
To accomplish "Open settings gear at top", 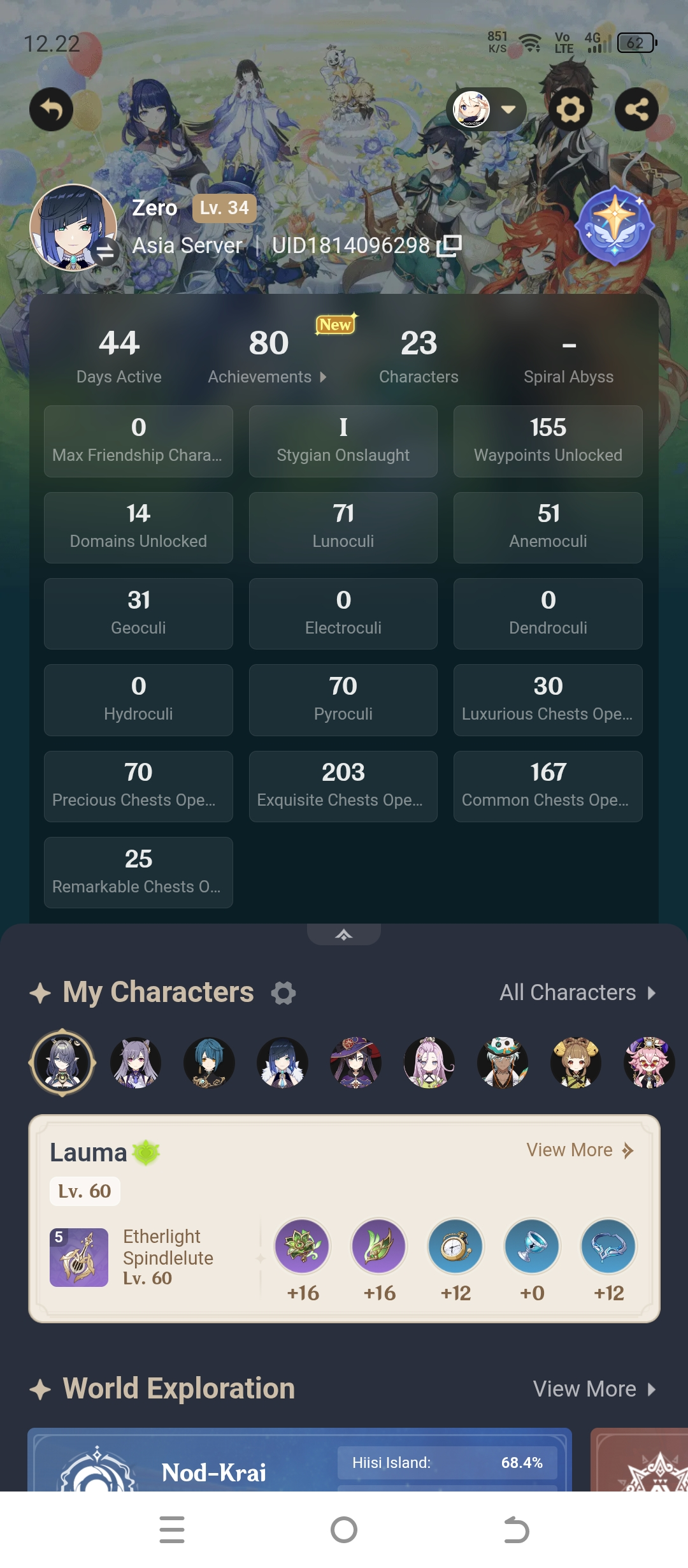I will click(x=570, y=110).
